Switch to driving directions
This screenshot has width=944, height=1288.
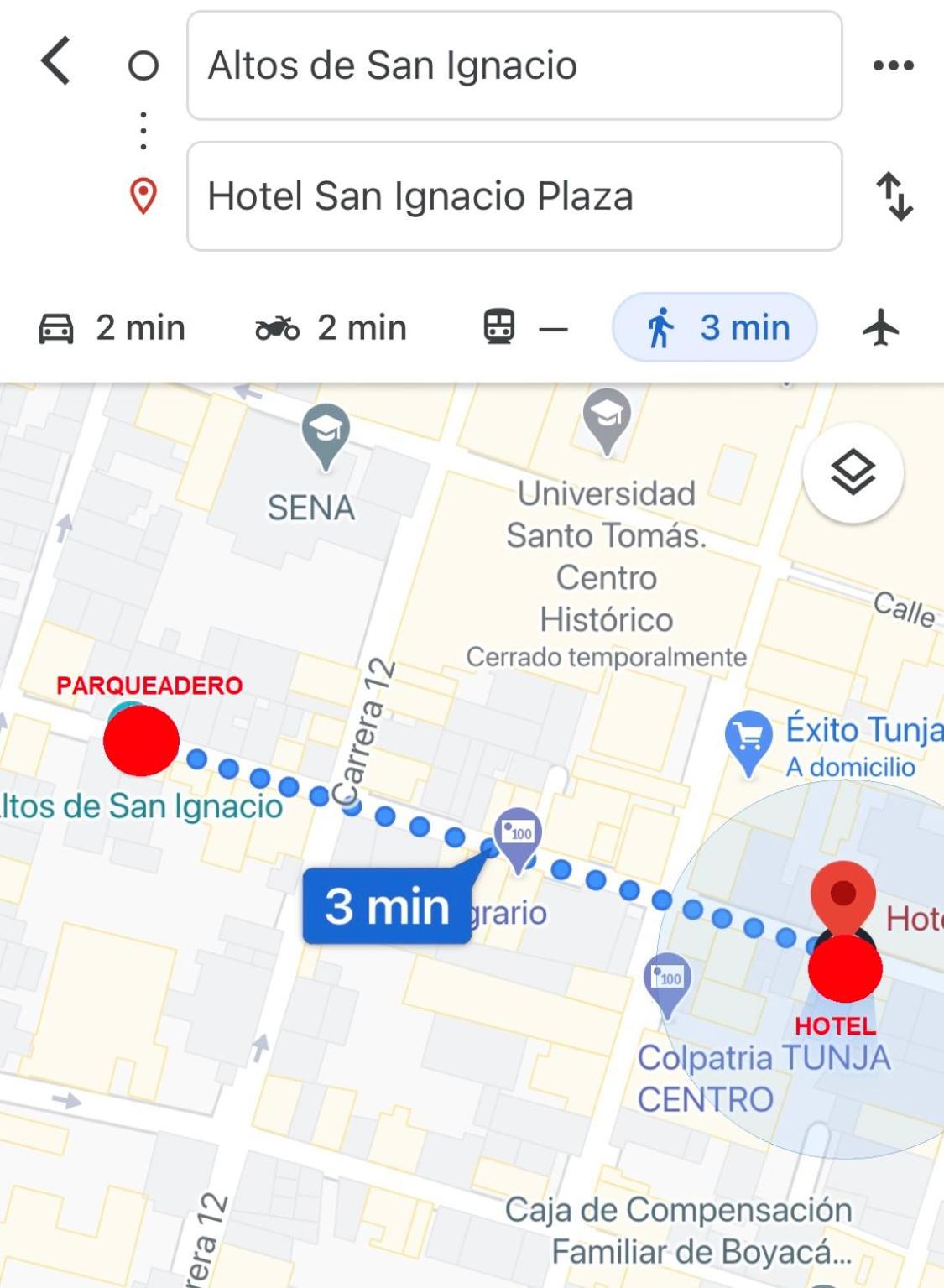[x=112, y=327]
